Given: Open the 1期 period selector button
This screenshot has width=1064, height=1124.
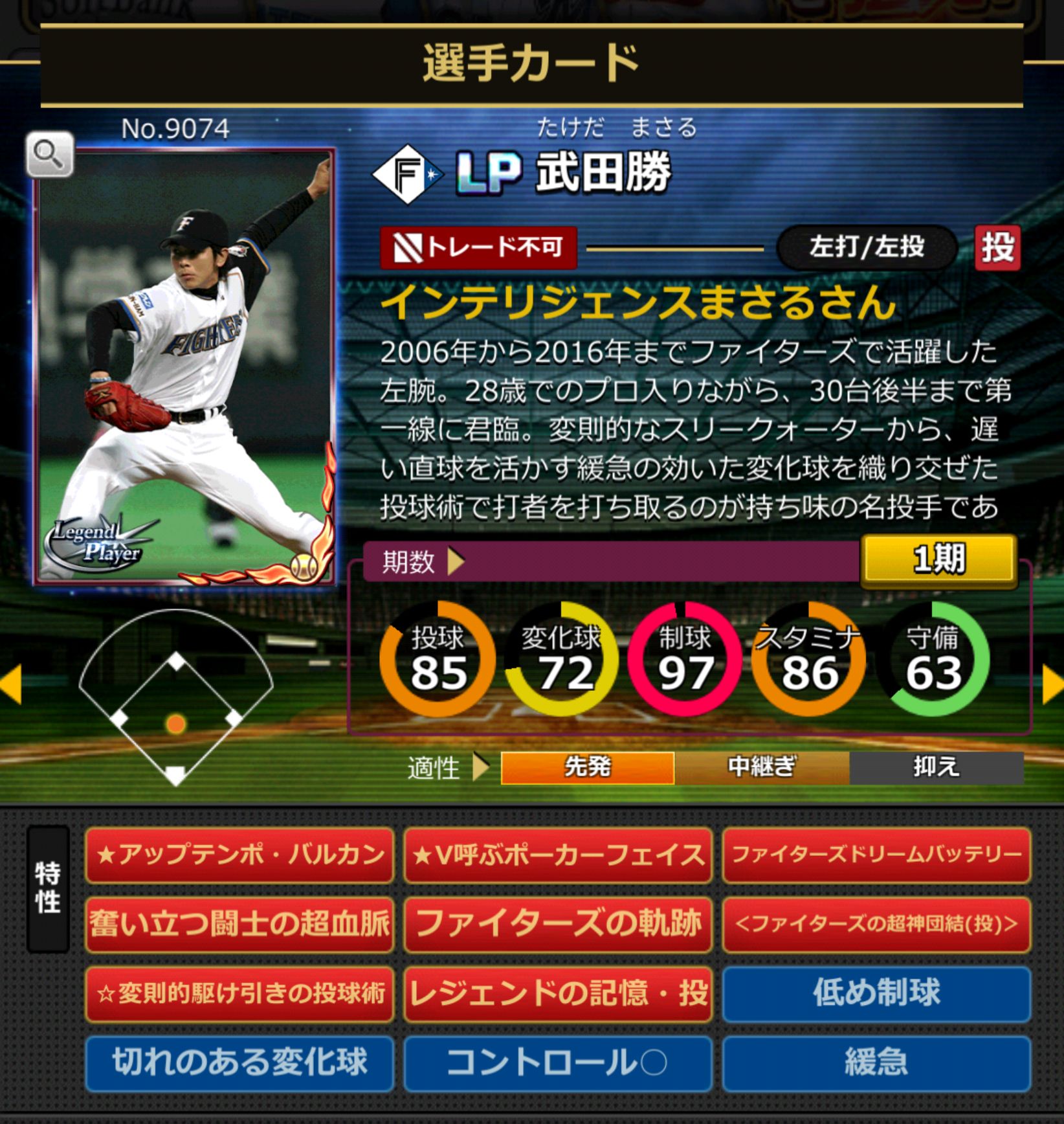Looking at the screenshot, I should [938, 560].
